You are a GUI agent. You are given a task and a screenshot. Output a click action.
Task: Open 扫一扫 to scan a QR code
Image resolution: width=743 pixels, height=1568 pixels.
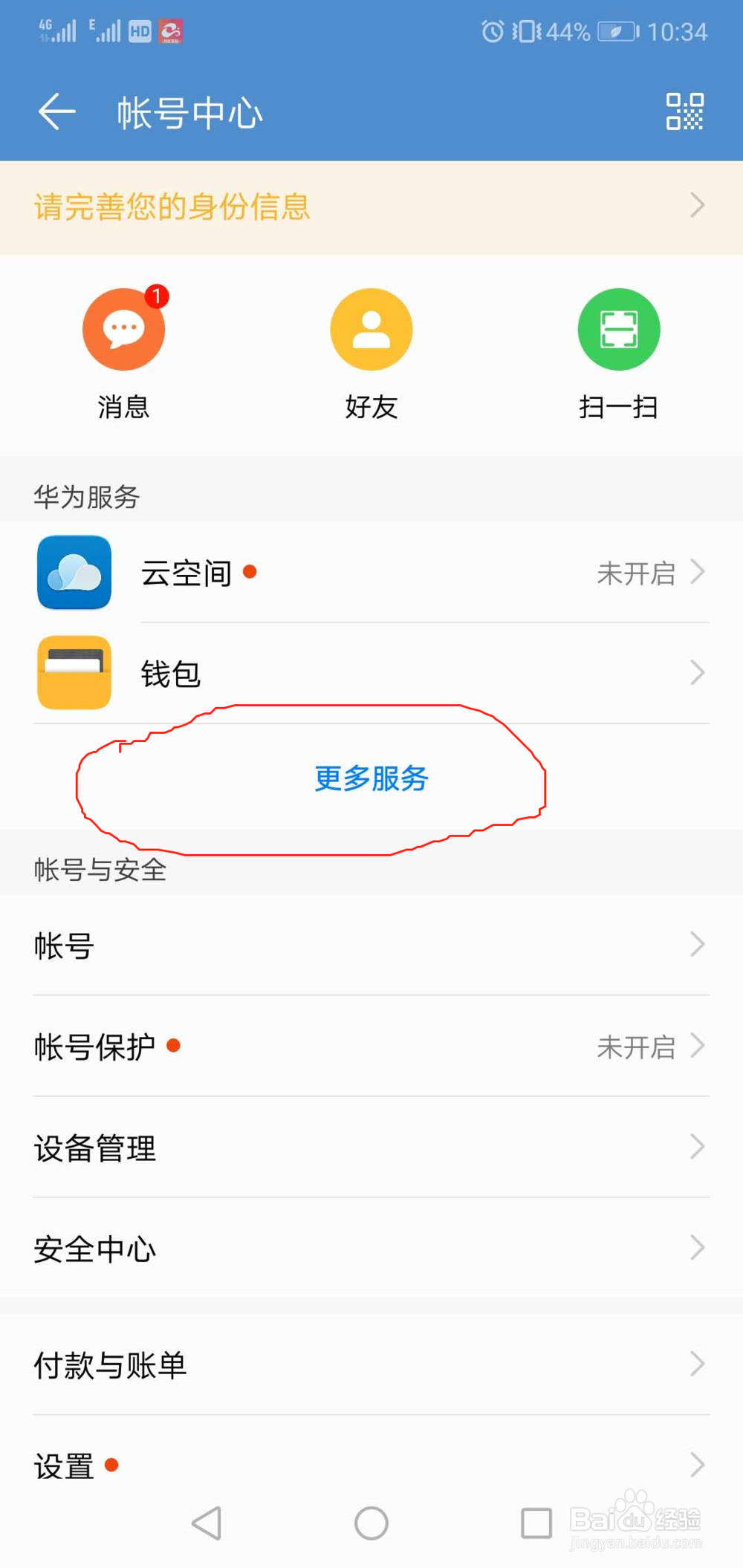pyautogui.click(x=619, y=329)
